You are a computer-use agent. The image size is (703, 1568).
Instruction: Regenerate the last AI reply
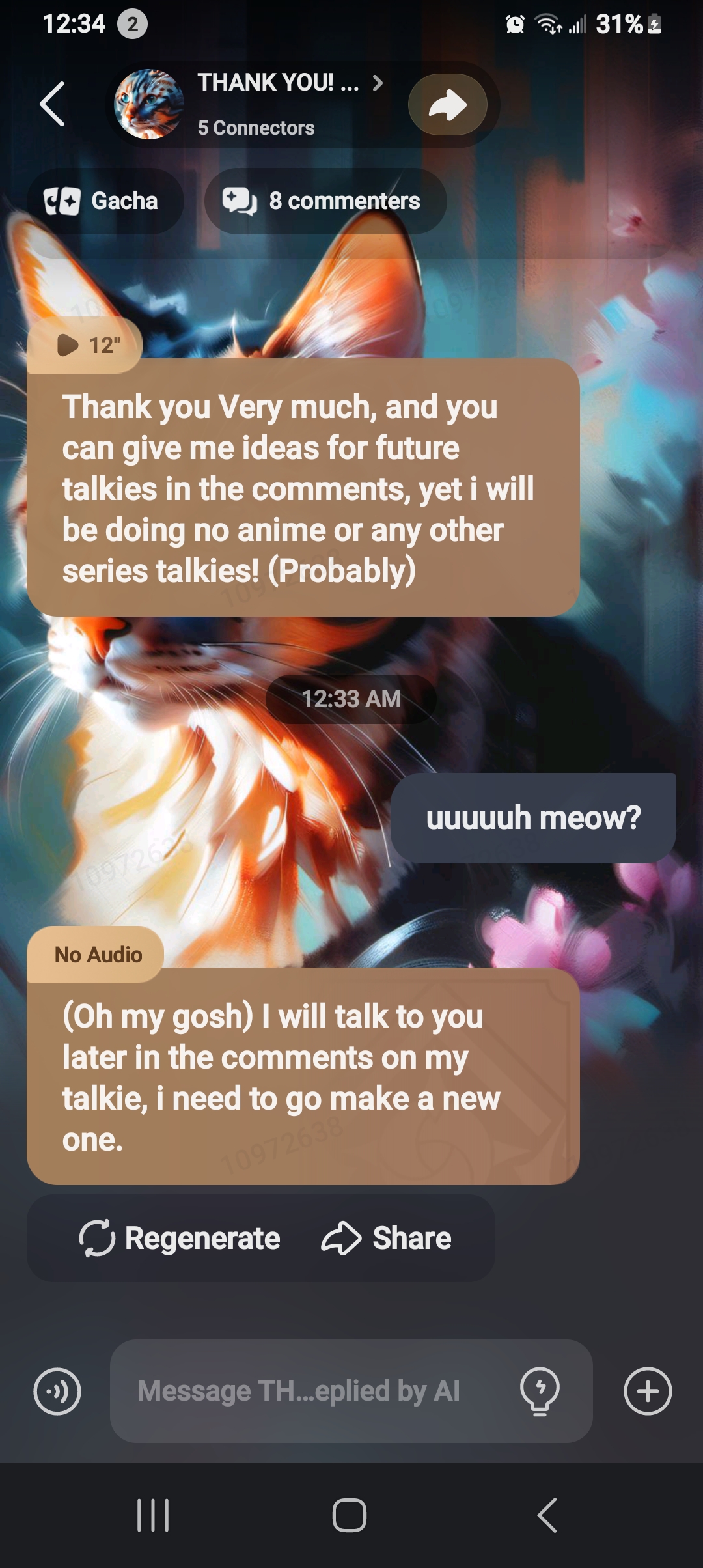(x=180, y=1239)
